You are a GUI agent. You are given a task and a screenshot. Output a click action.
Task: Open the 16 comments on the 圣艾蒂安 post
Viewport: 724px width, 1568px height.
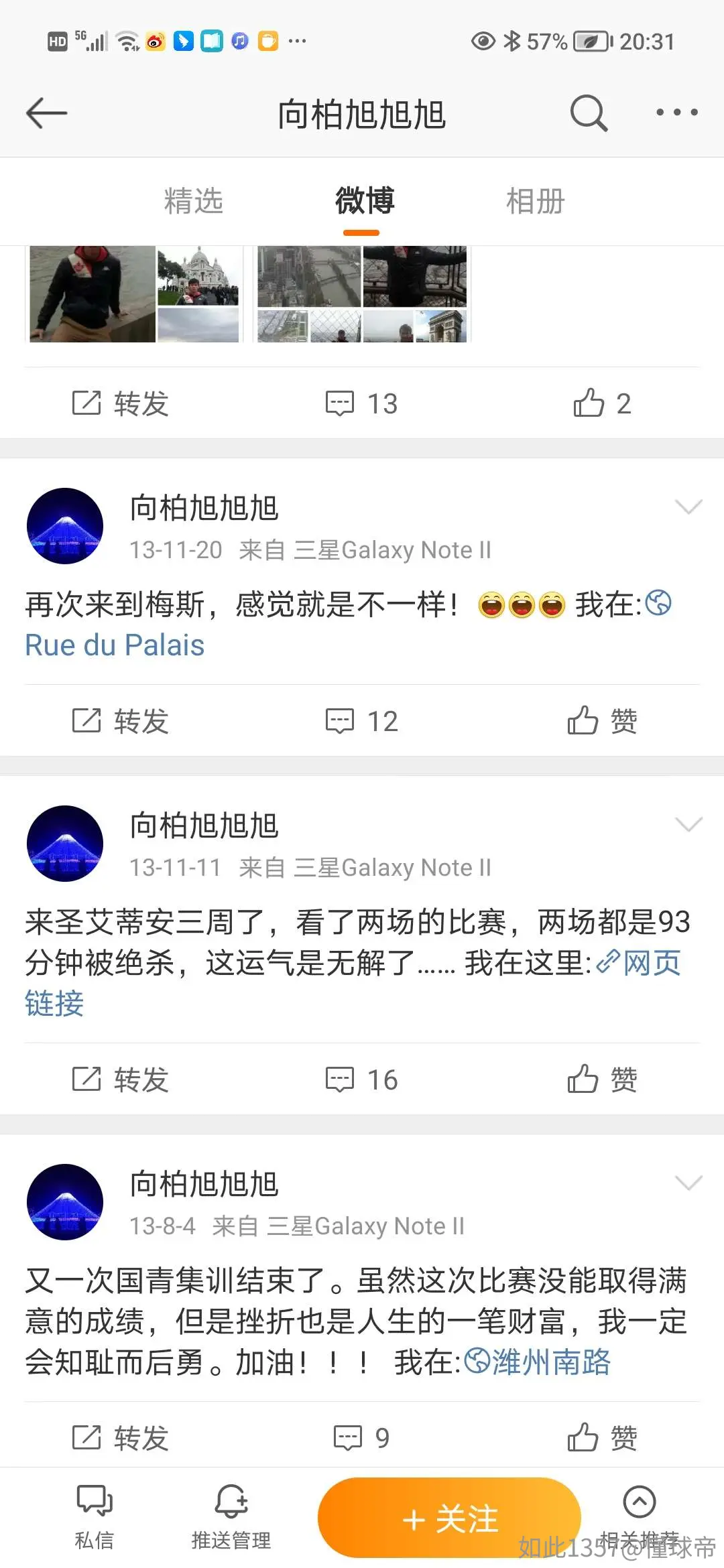pyautogui.click(x=362, y=1080)
